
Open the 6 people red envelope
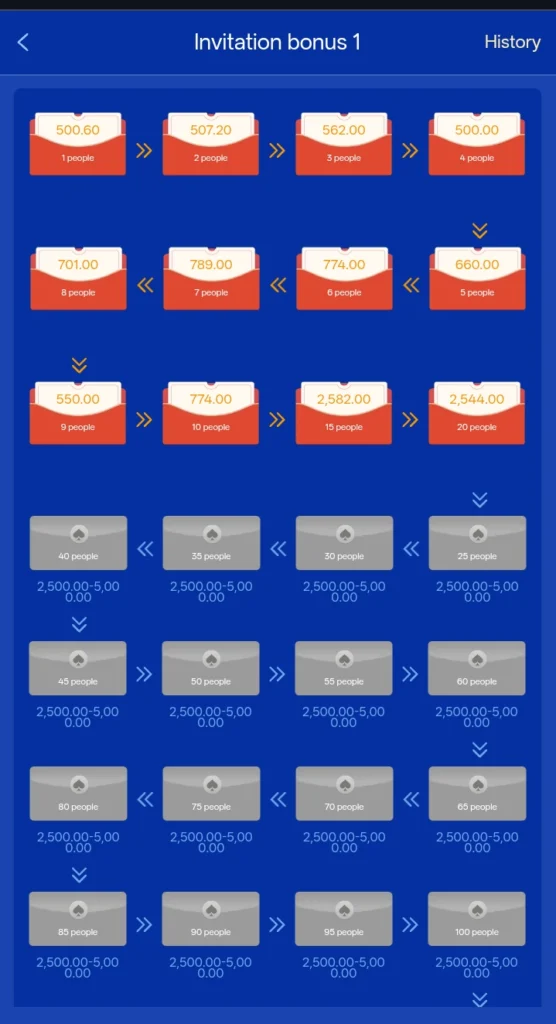(344, 278)
